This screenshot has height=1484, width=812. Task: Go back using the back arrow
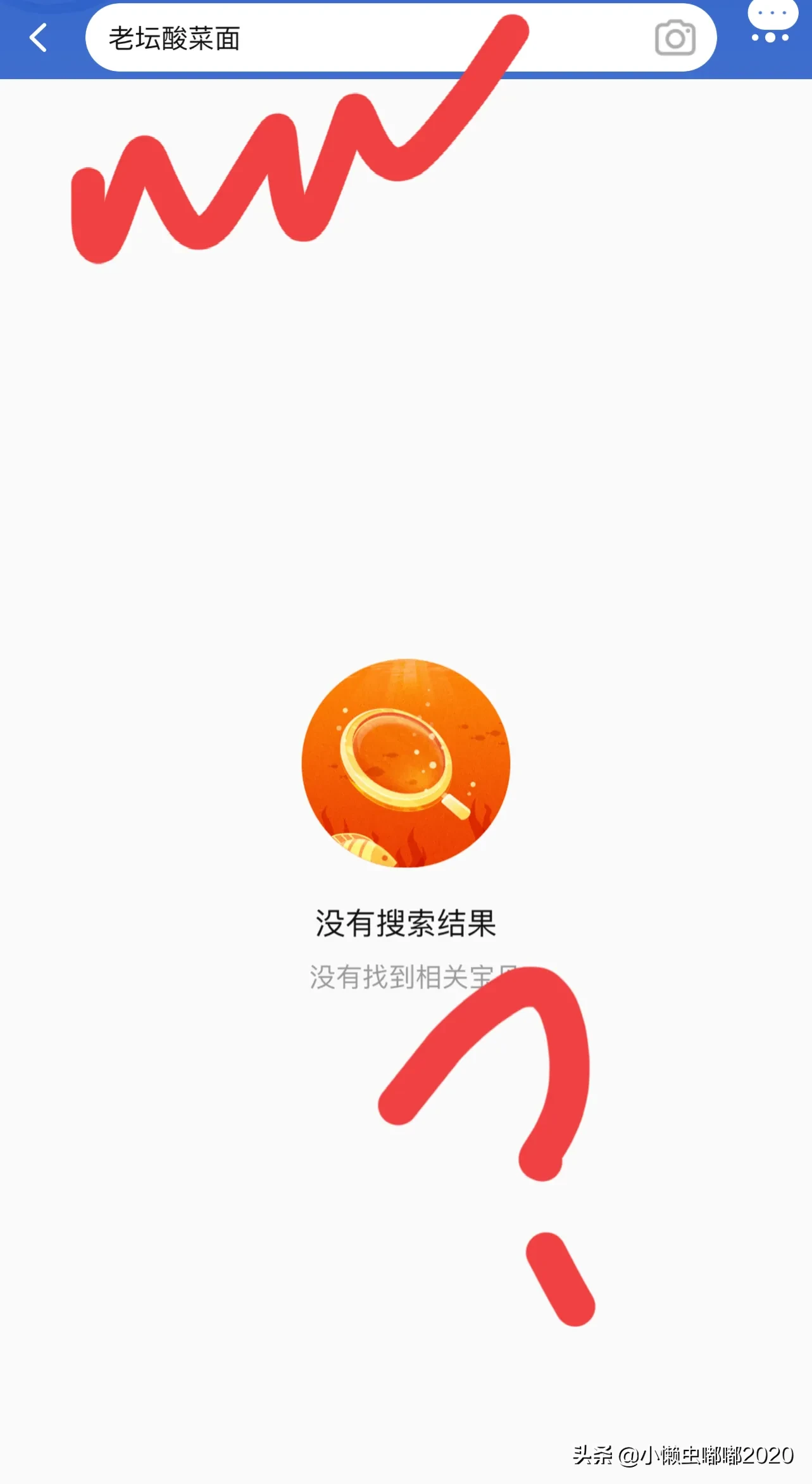coord(39,38)
